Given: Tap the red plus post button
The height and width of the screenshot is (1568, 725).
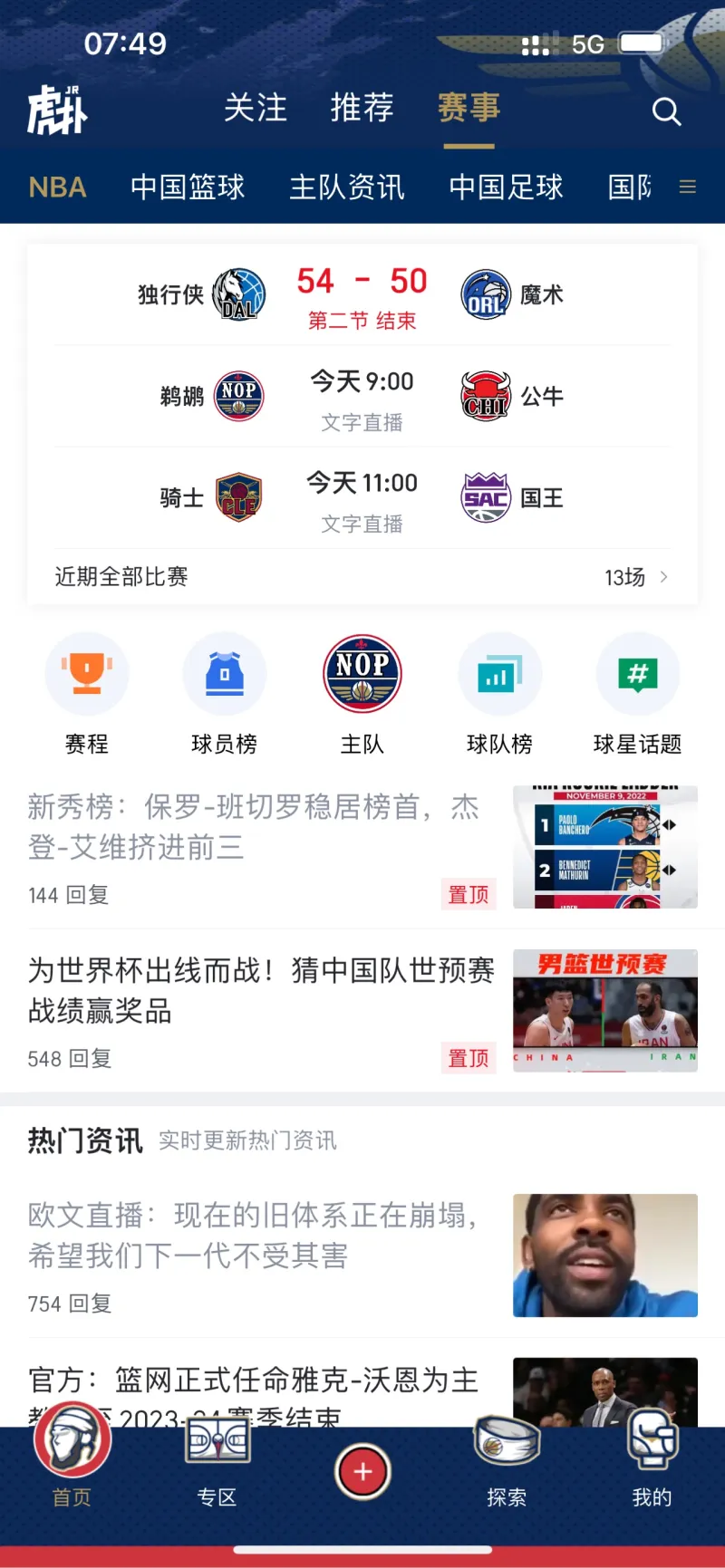Looking at the screenshot, I should pyautogui.click(x=362, y=1472).
